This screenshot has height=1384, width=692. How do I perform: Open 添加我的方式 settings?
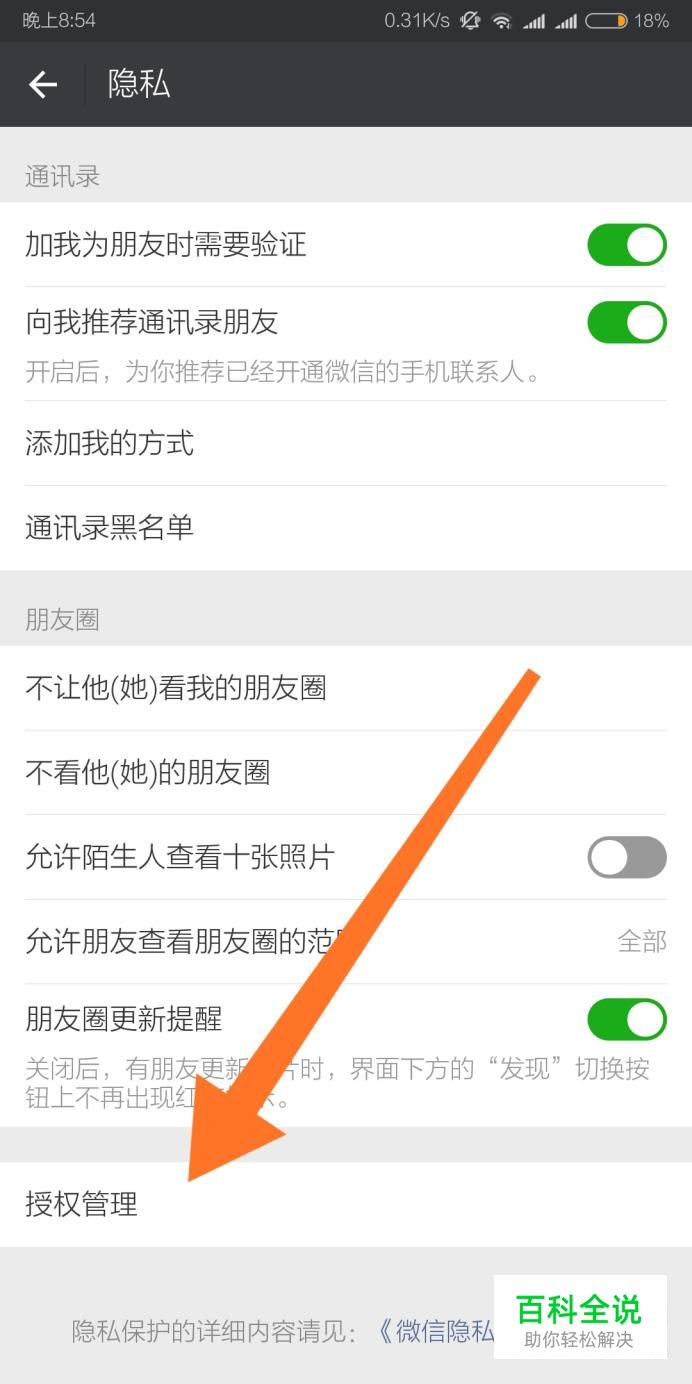pyautogui.click(x=346, y=443)
